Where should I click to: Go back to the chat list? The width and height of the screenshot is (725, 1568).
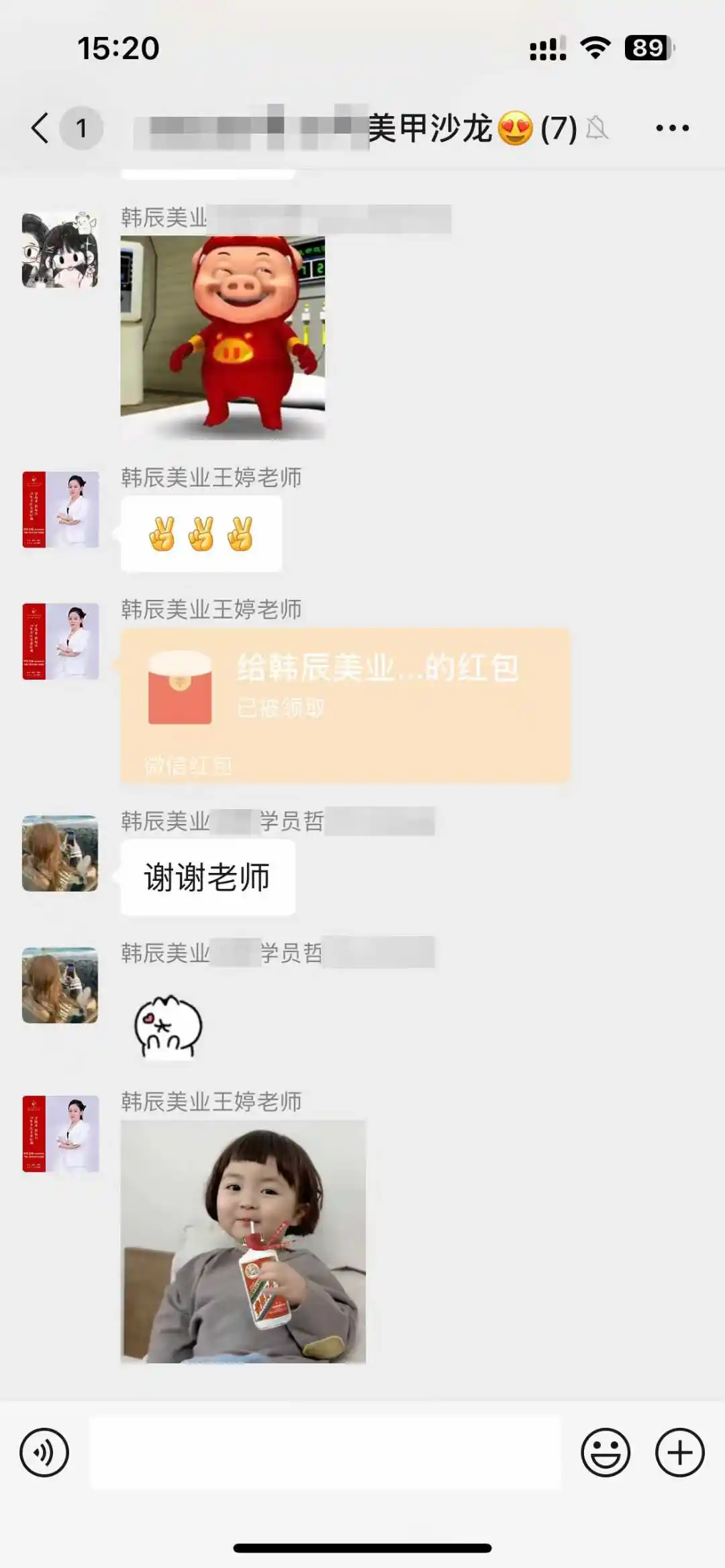pos(42,127)
